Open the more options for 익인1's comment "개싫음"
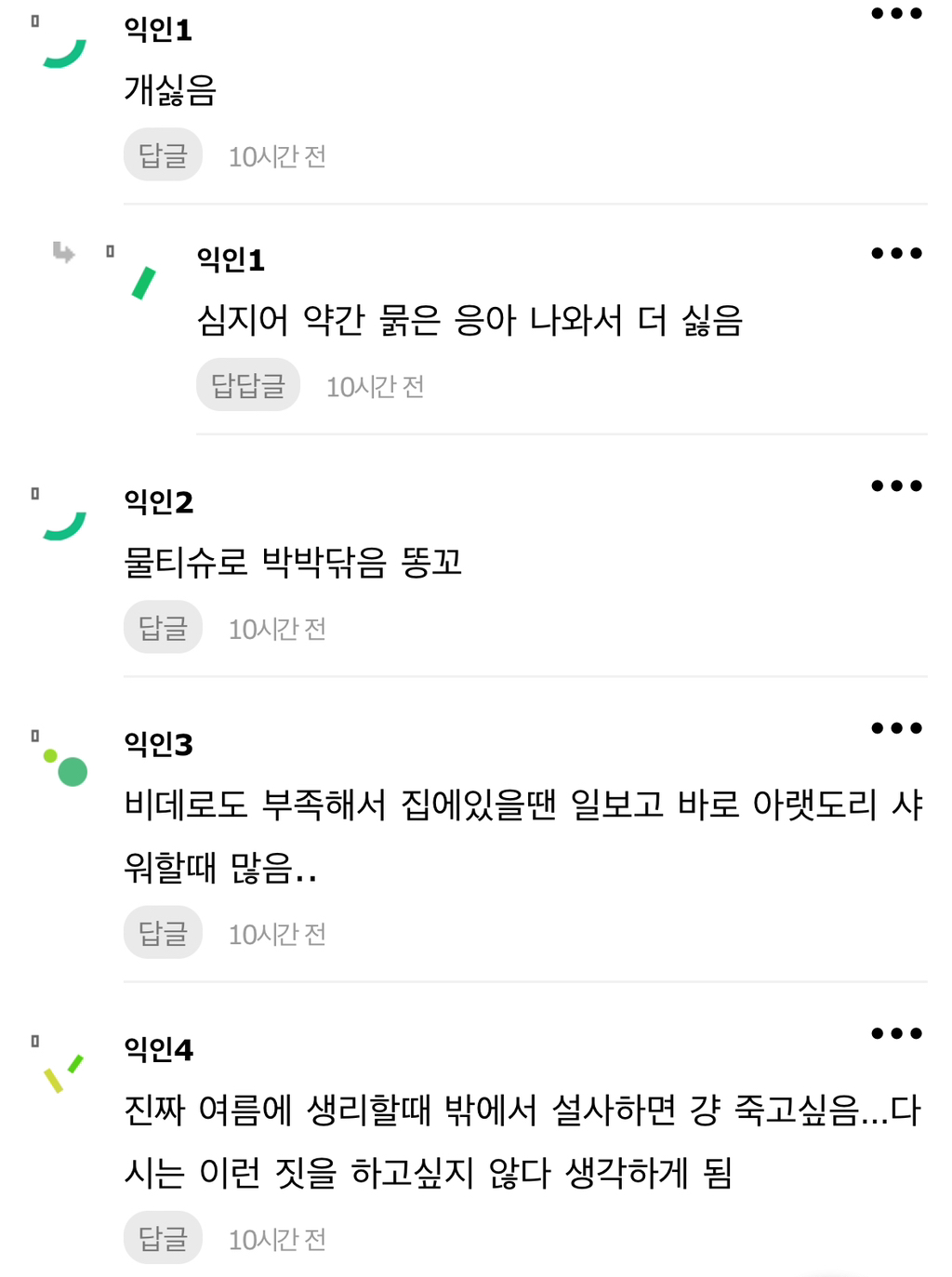The image size is (952, 1277). point(896,13)
